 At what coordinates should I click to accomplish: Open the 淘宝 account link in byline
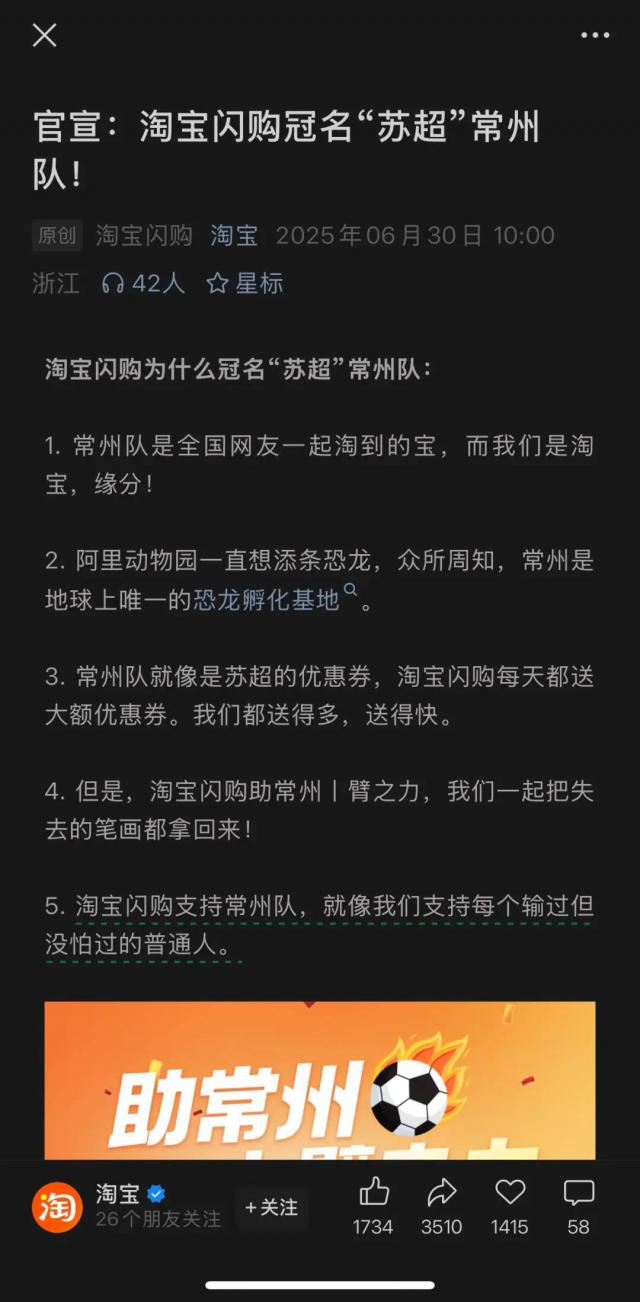pos(234,236)
